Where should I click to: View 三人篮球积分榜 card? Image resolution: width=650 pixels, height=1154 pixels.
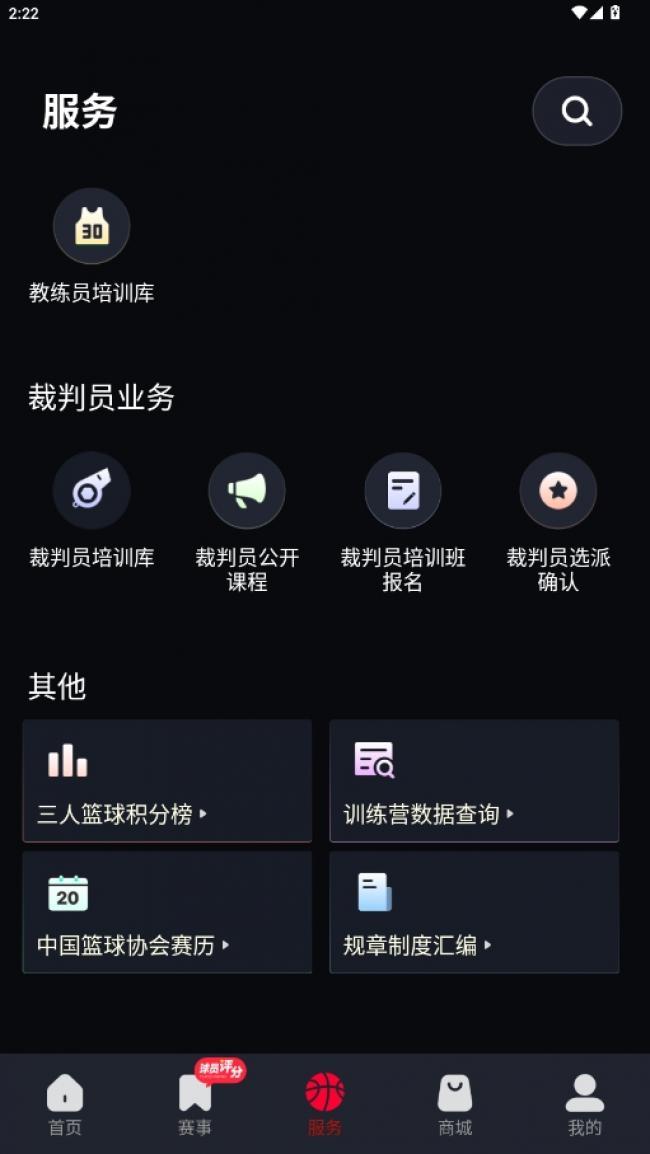point(167,781)
